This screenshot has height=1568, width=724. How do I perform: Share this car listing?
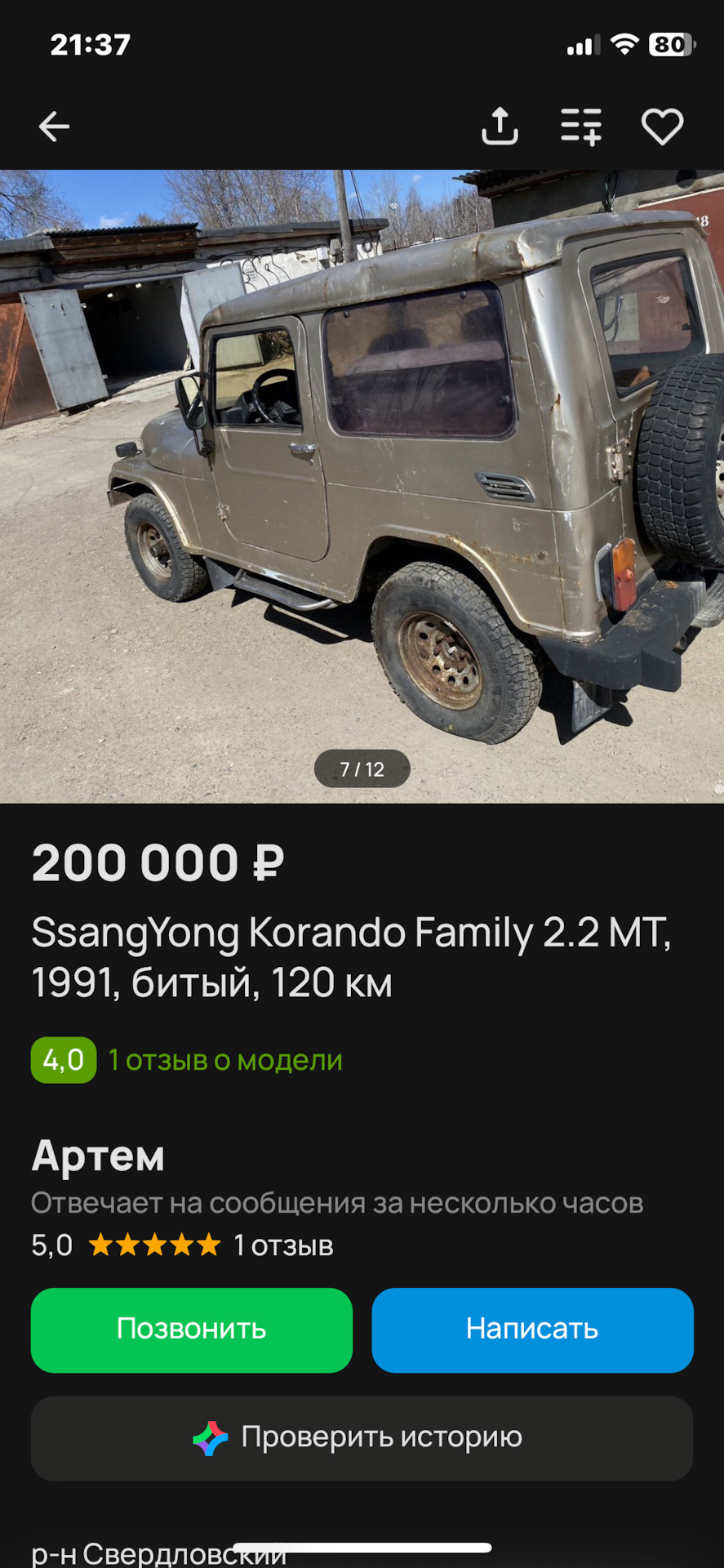click(x=500, y=127)
